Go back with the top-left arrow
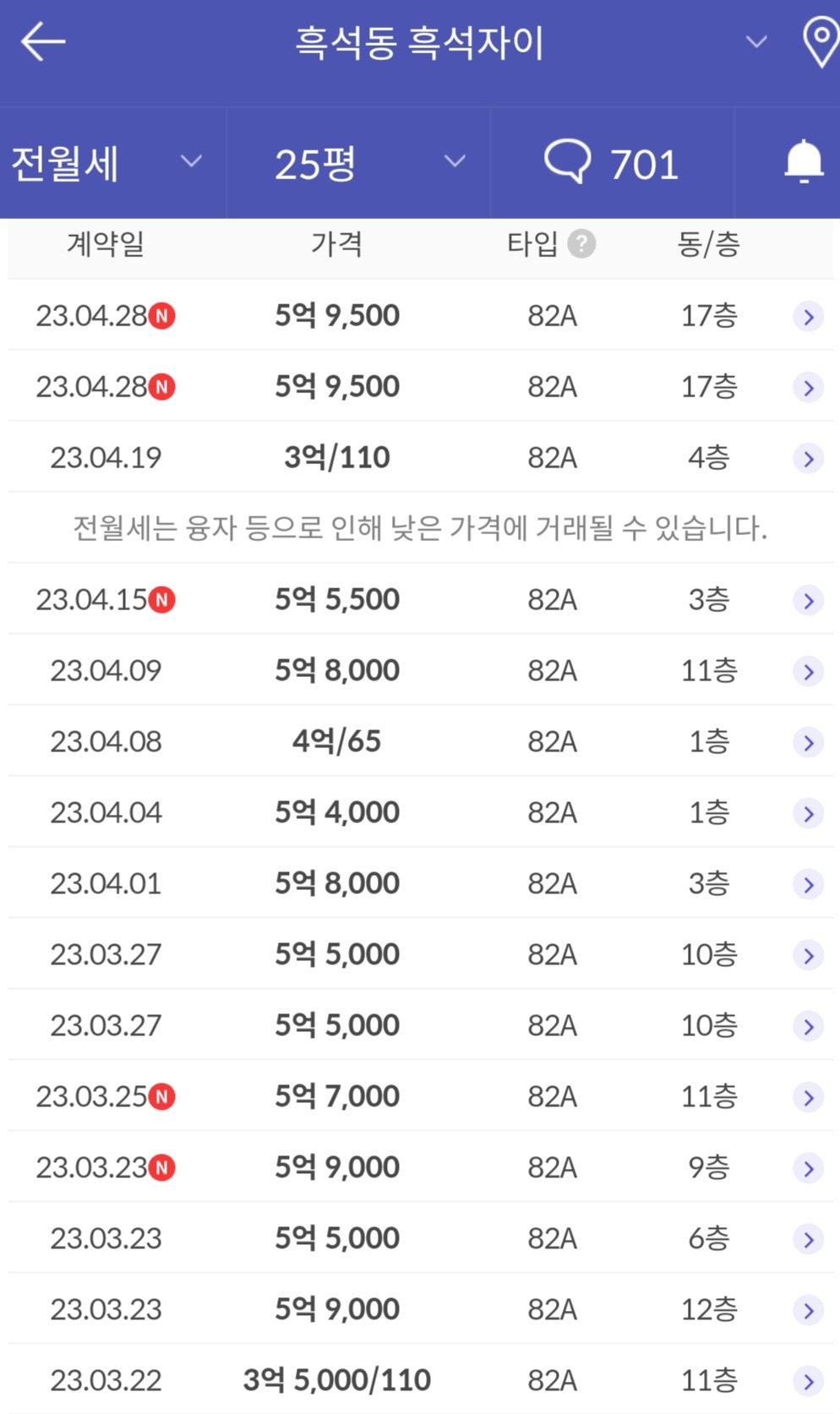 pos(42,41)
